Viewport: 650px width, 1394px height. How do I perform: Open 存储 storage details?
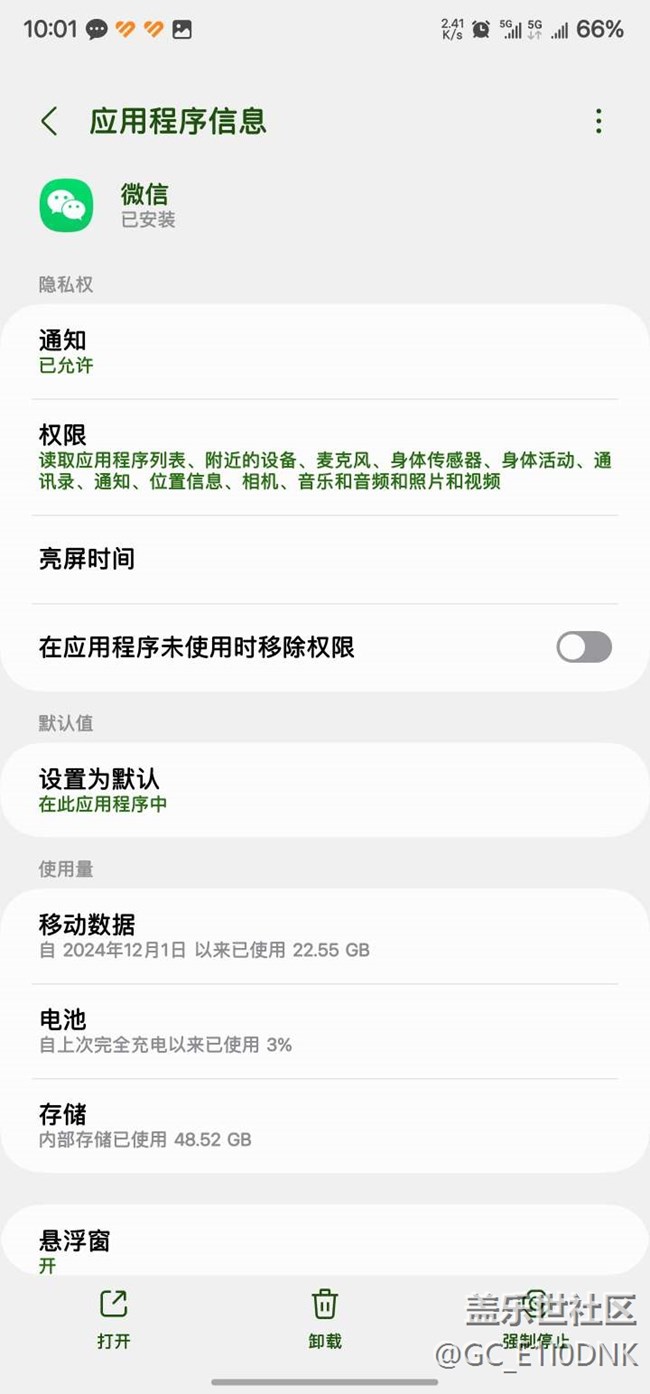(x=324, y=1126)
